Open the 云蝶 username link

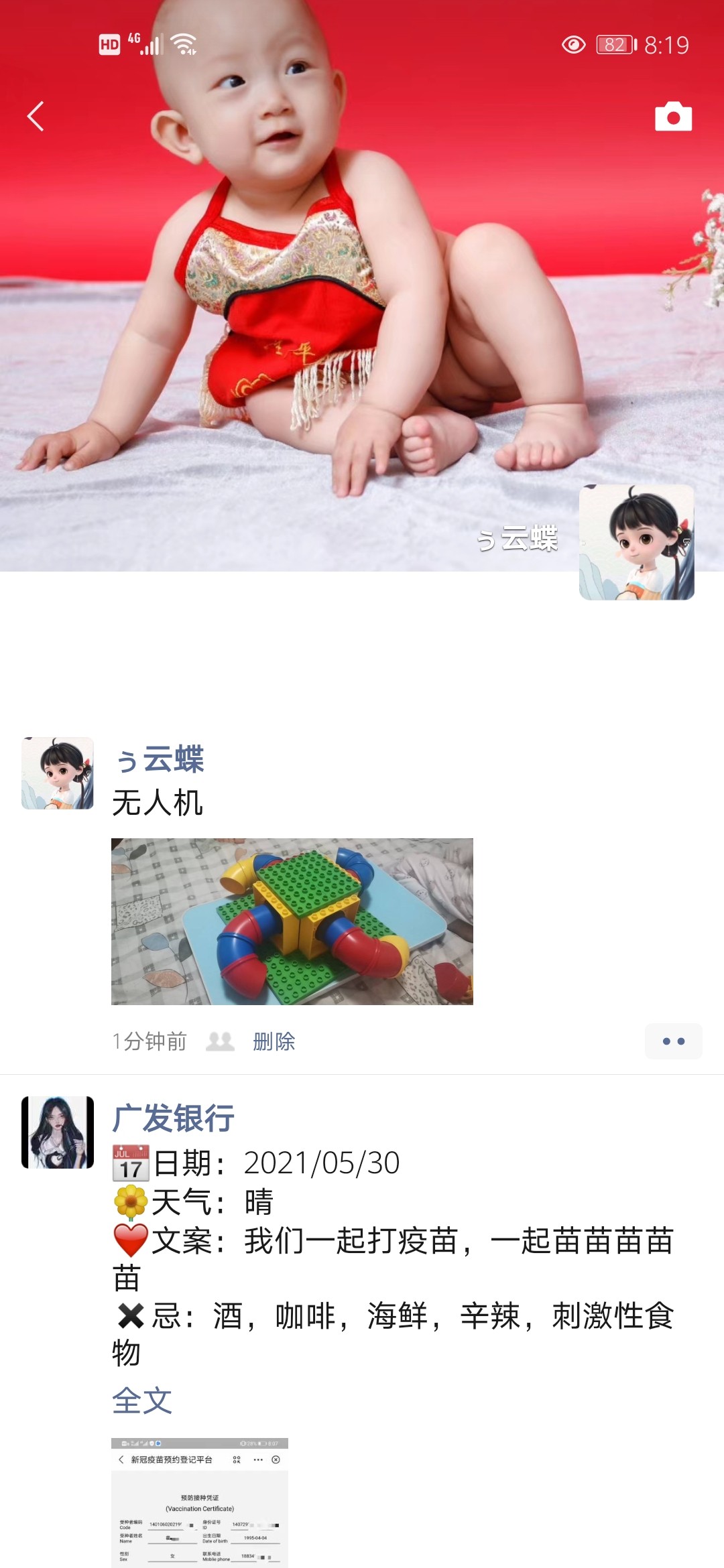160,759
